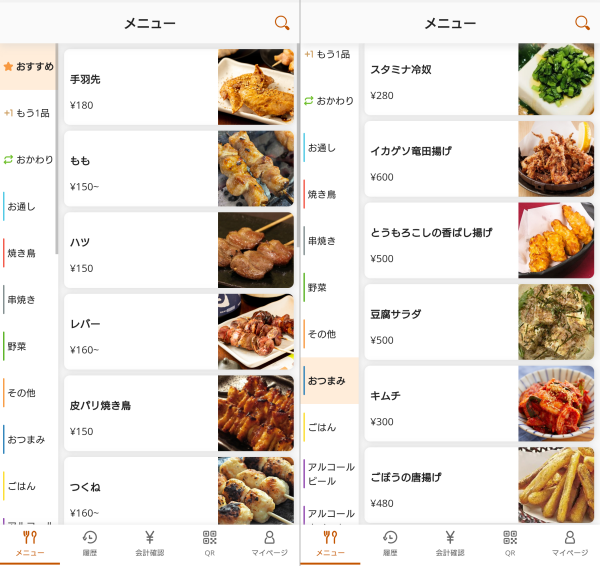Select the もも skewer card
This screenshot has height=566, width=600.
180,168
